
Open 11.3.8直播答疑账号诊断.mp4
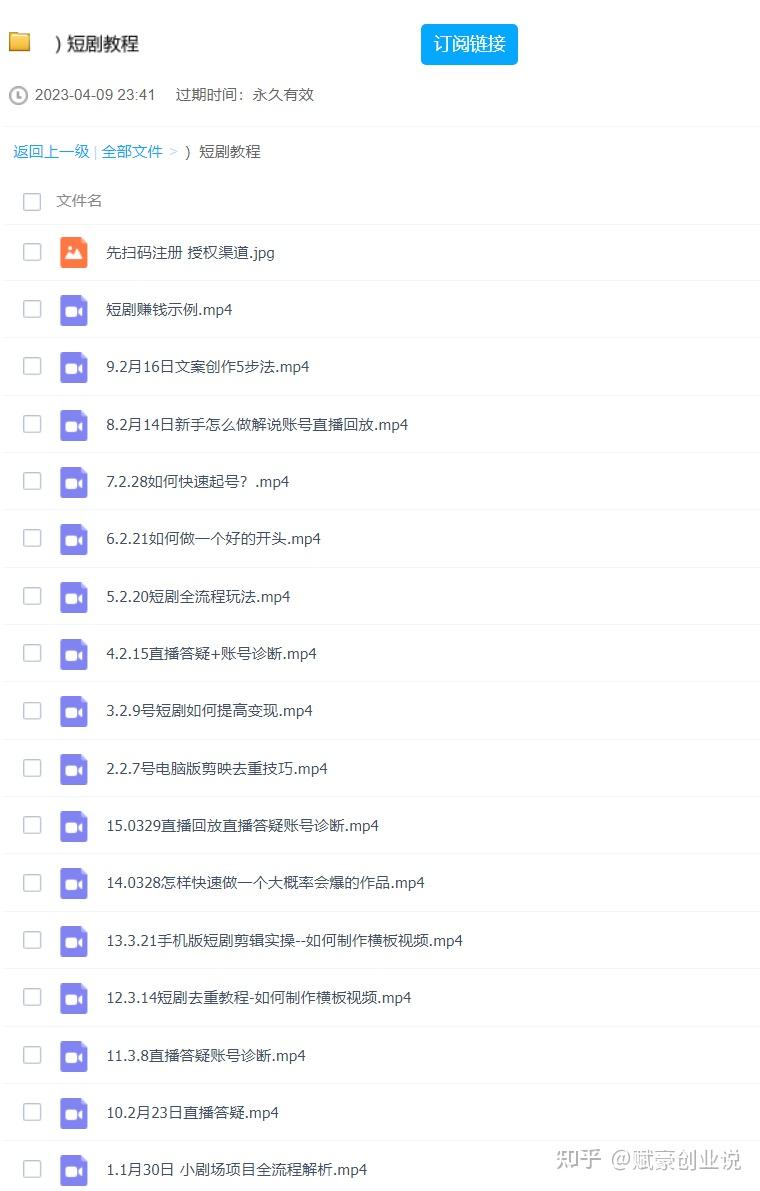click(x=206, y=1056)
